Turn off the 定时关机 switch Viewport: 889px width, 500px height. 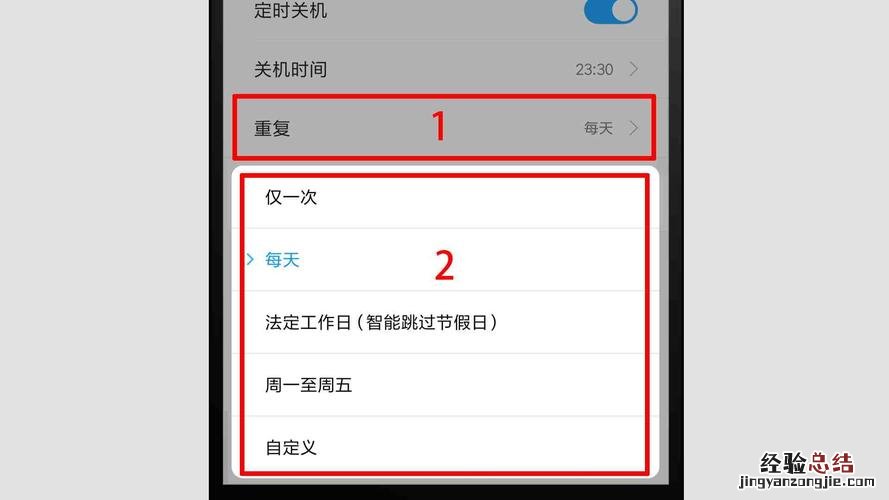pos(610,11)
